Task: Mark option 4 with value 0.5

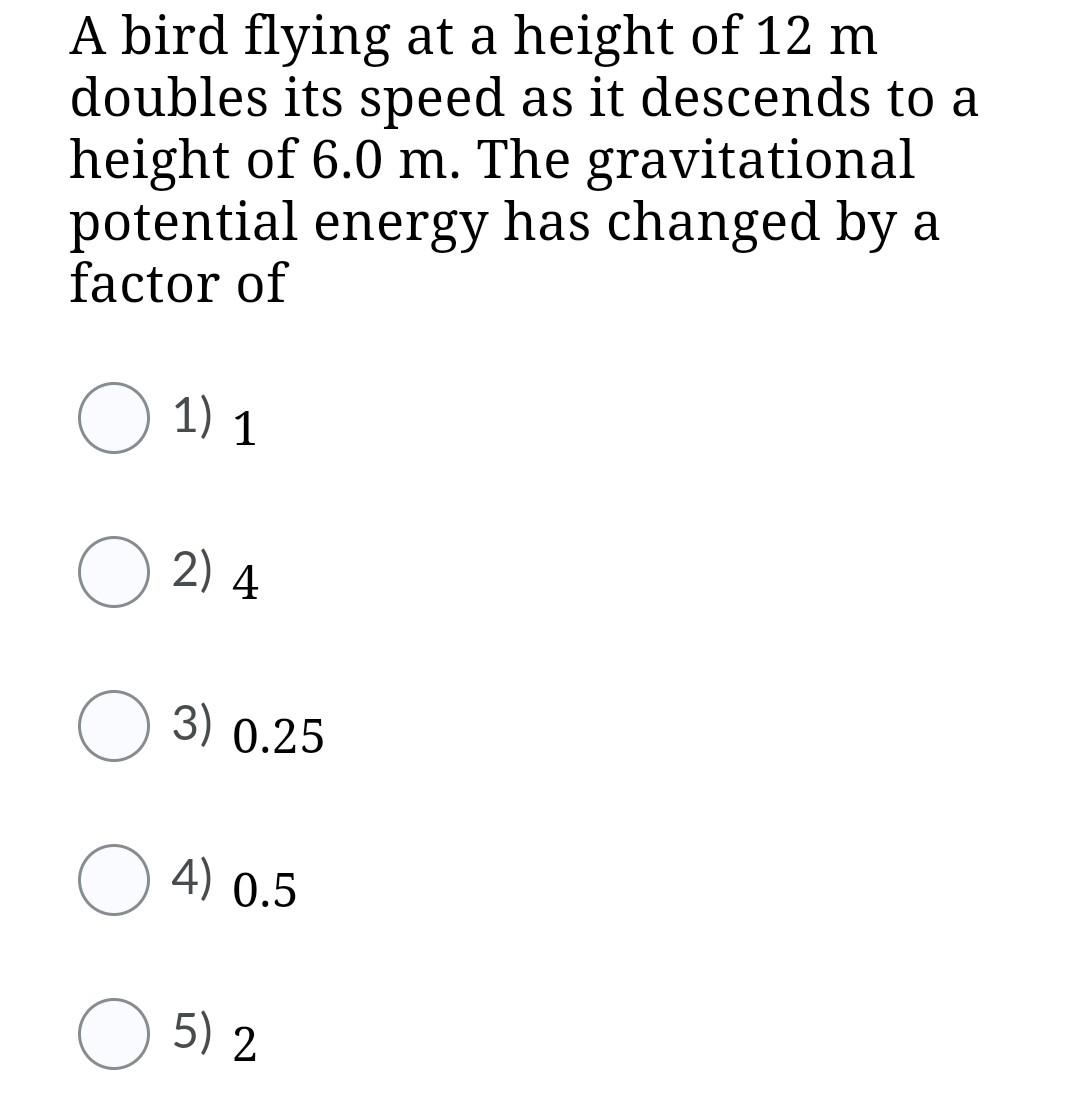Action: [x=114, y=880]
